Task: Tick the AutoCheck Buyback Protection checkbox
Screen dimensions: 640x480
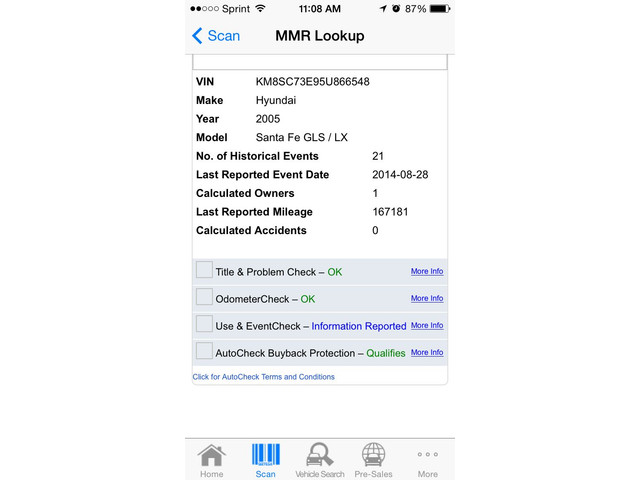Action: 204,351
